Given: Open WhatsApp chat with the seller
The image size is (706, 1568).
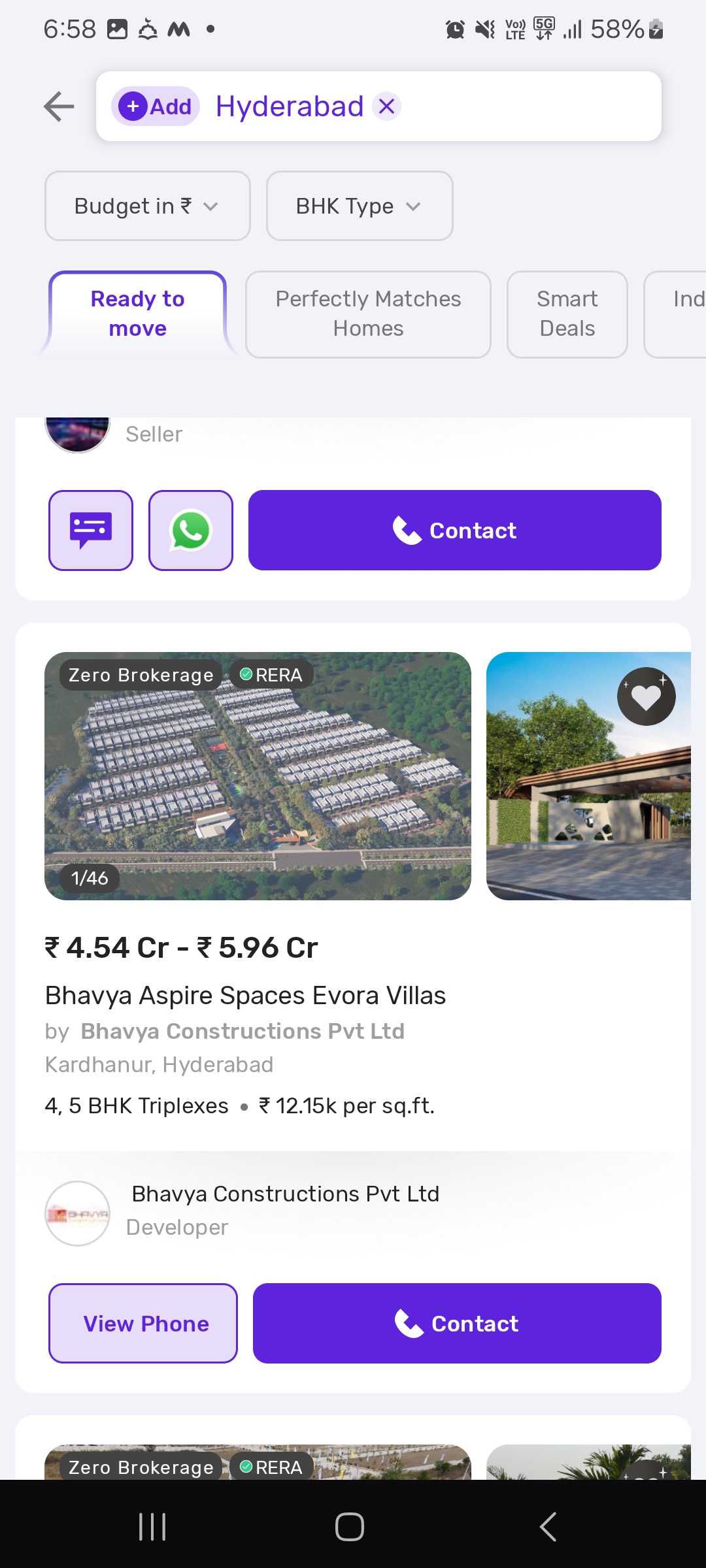Looking at the screenshot, I should pyautogui.click(x=190, y=531).
